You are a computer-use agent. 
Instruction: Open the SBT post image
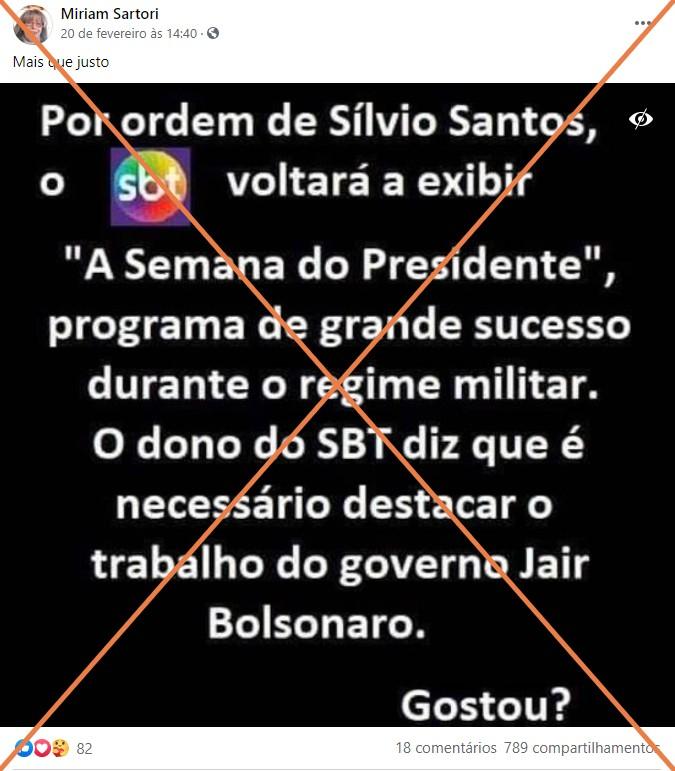tap(337, 420)
